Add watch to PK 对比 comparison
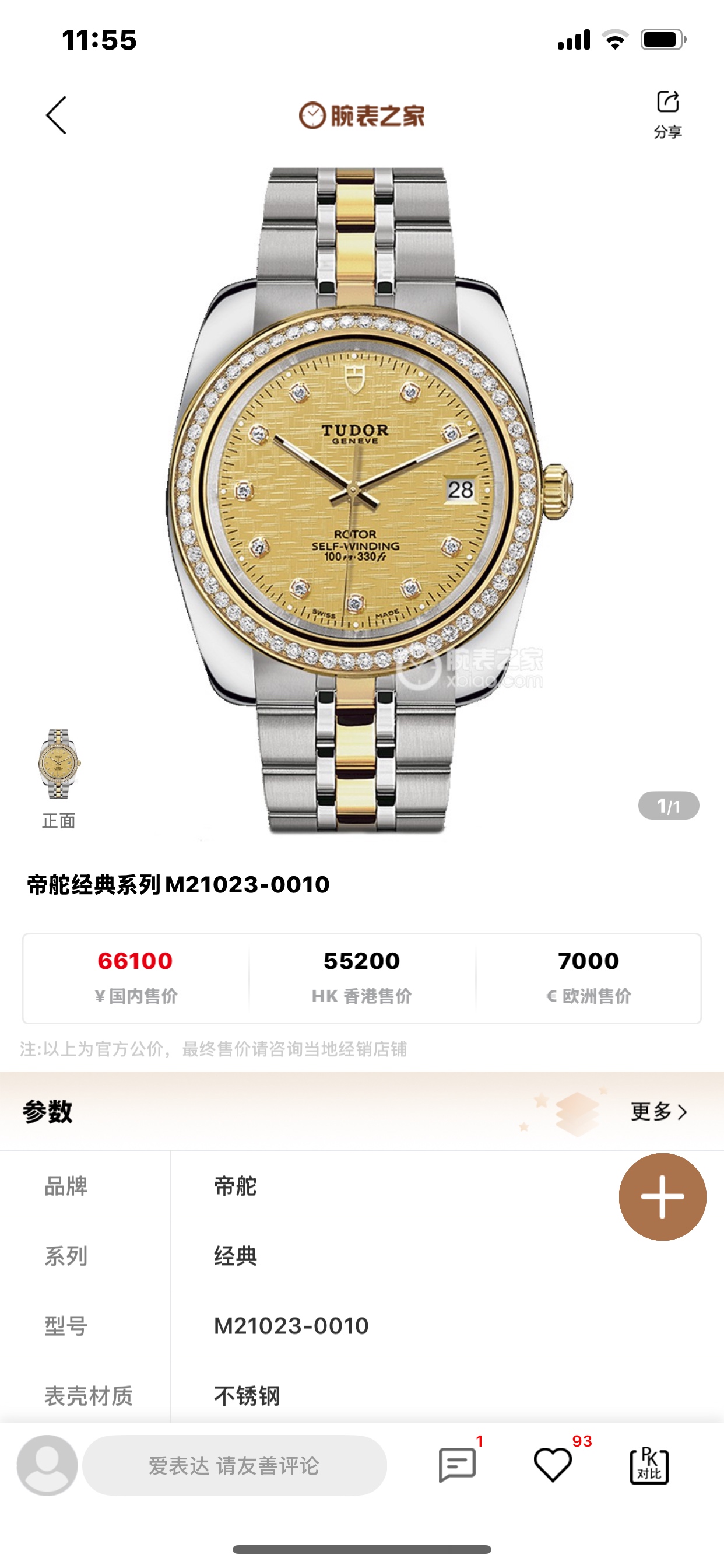 coord(649,1465)
